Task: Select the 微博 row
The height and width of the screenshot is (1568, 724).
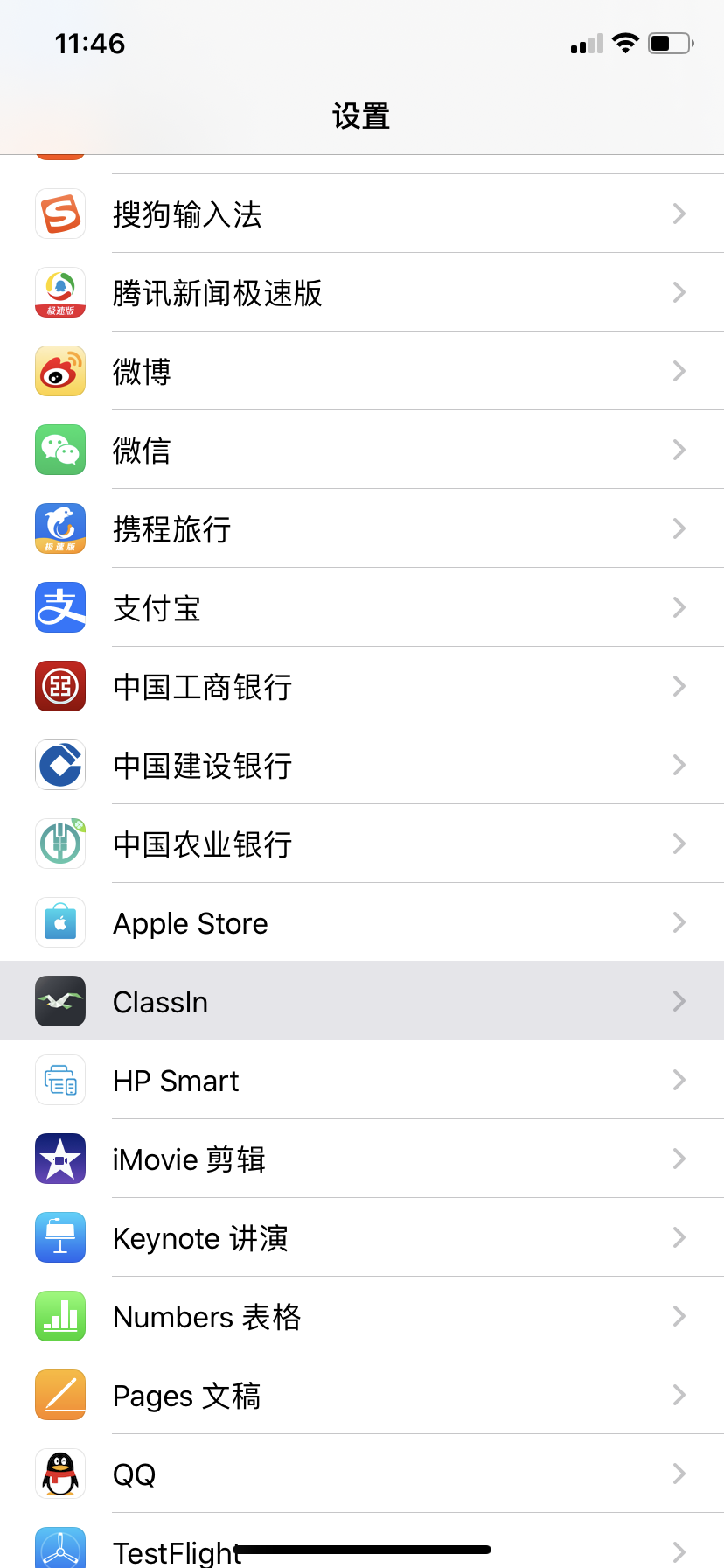Action: [x=362, y=372]
